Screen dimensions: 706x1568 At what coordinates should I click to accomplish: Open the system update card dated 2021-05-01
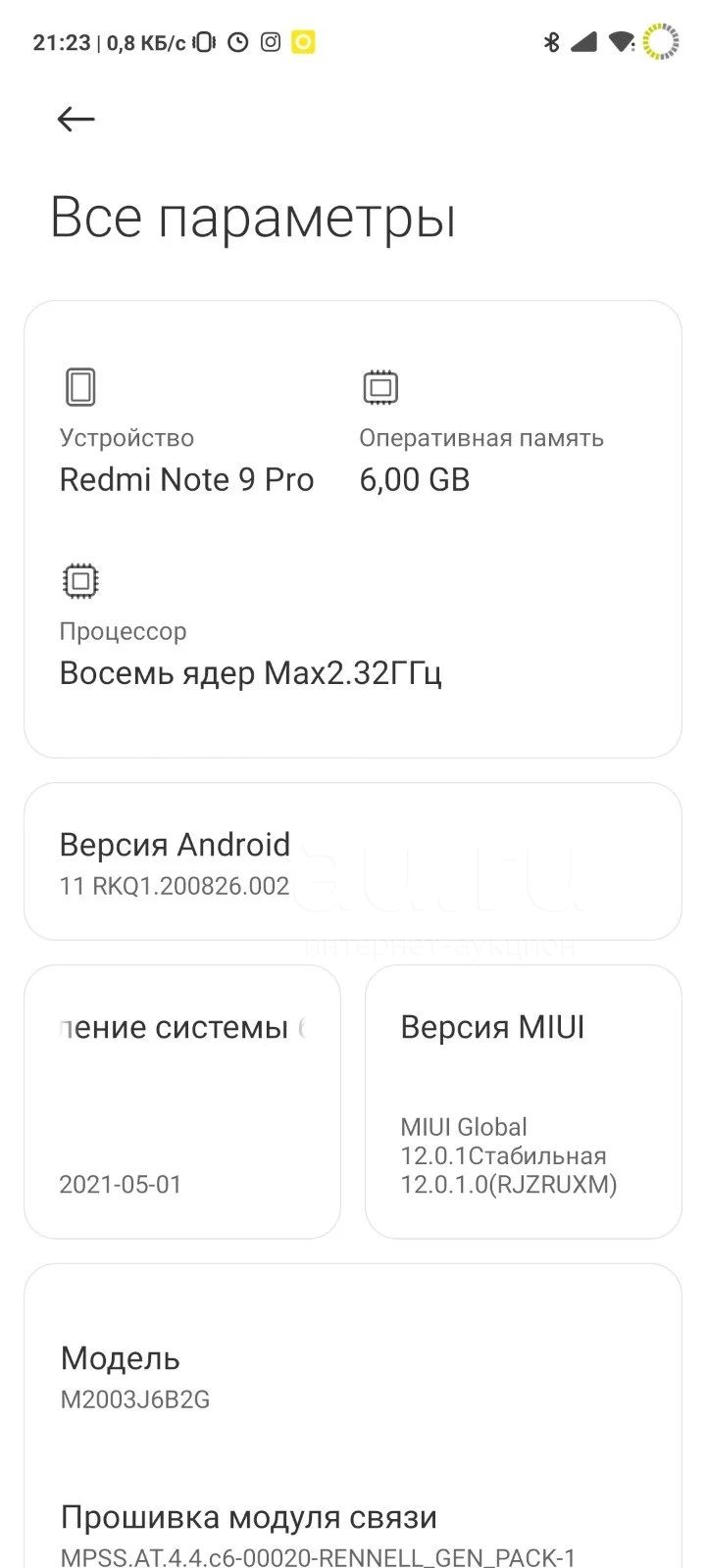tap(182, 1102)
